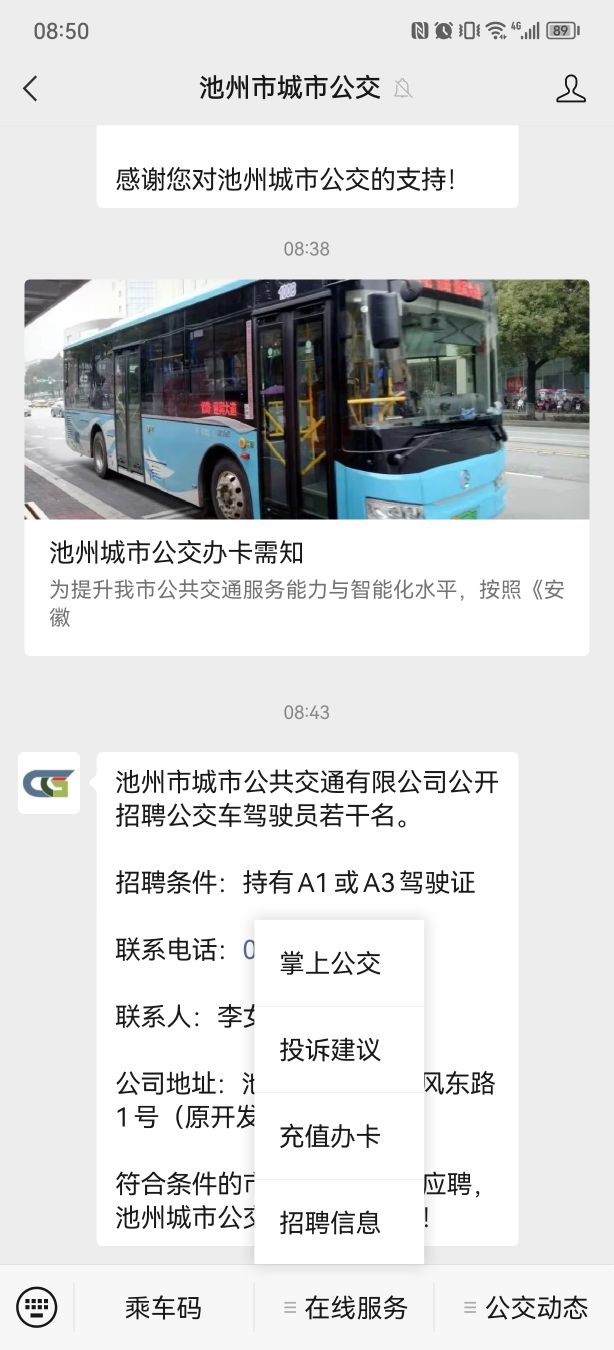
Task: Expand the 公交动态 bottom menu
Action: pos(525,1307)
